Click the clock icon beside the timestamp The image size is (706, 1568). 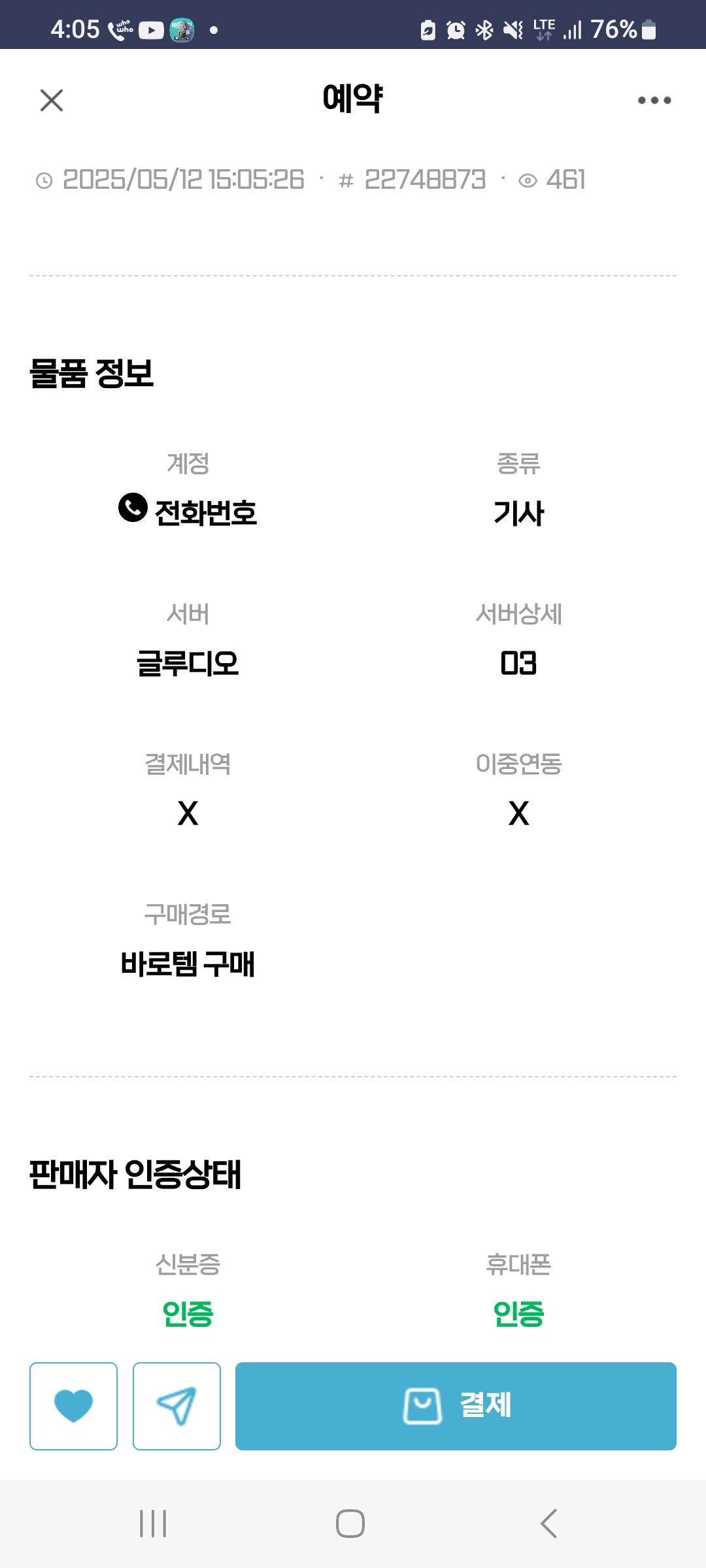point(42,181)
